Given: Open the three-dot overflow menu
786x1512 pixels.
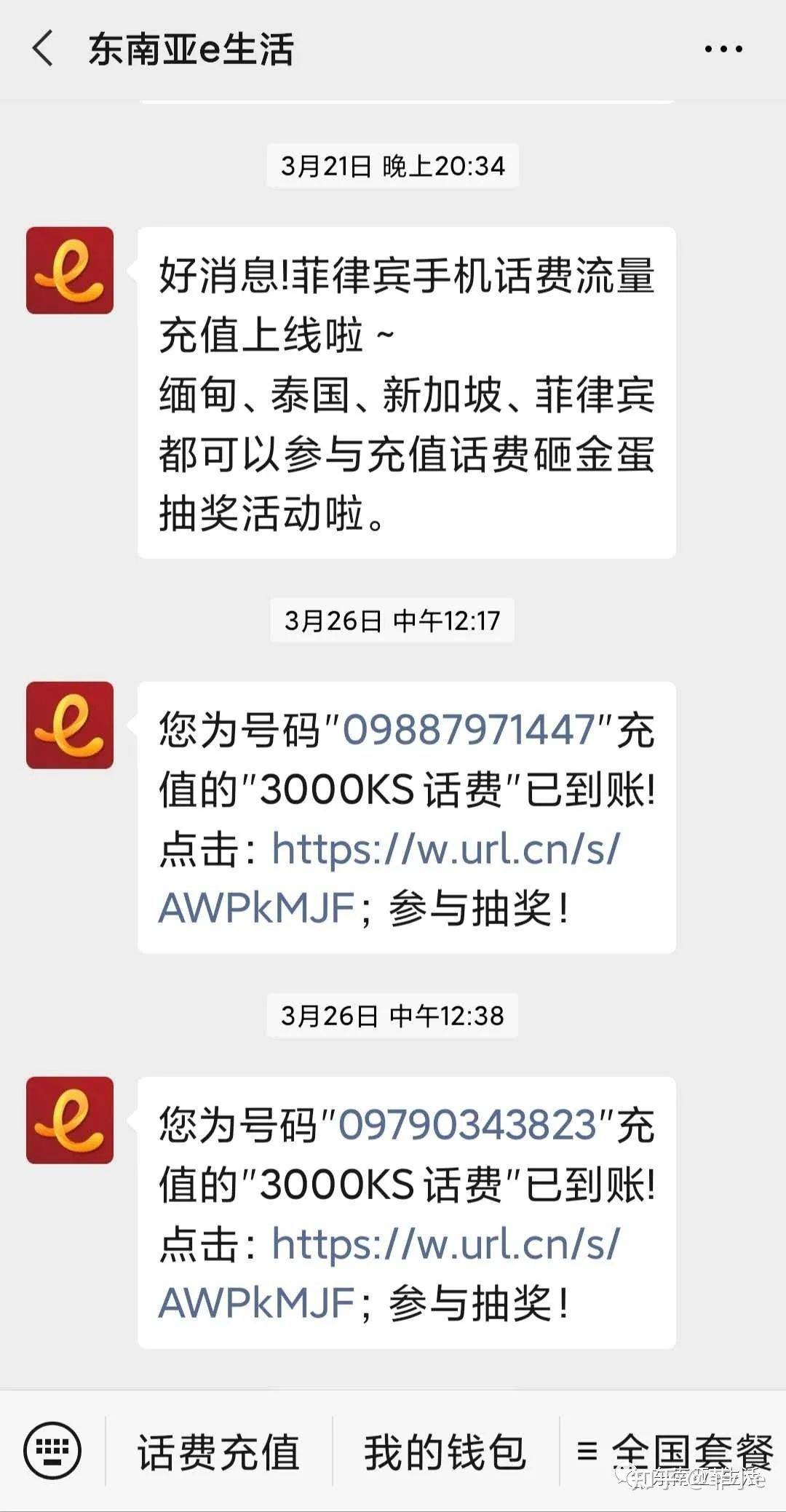Looking at the screenshot, I should pos(723,49).
